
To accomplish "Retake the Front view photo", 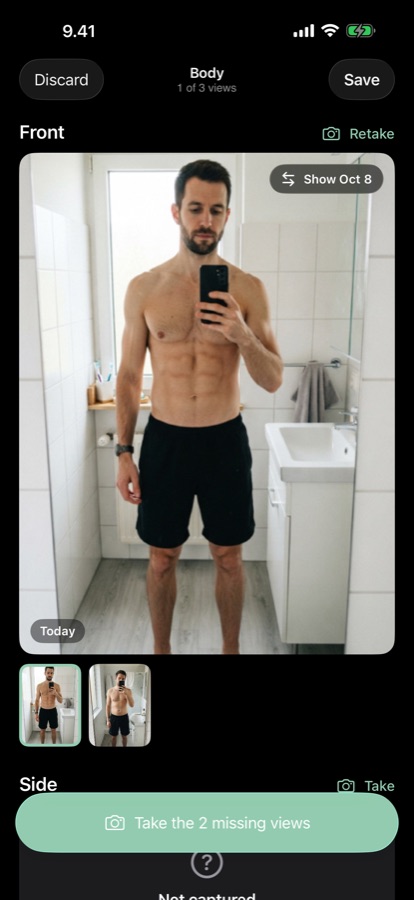I will [358, 134].
